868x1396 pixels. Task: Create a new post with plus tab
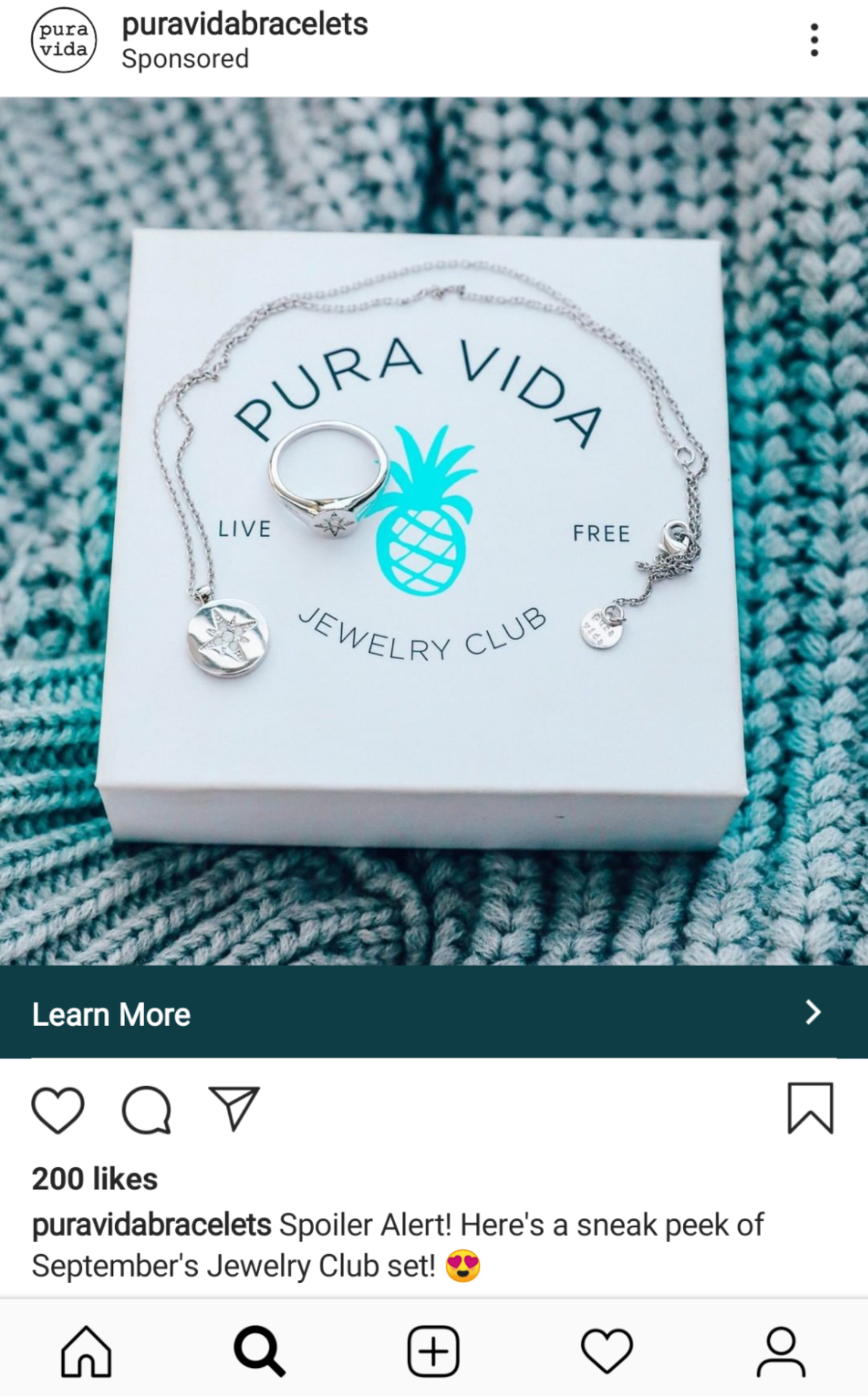(x=433, y=1351)
